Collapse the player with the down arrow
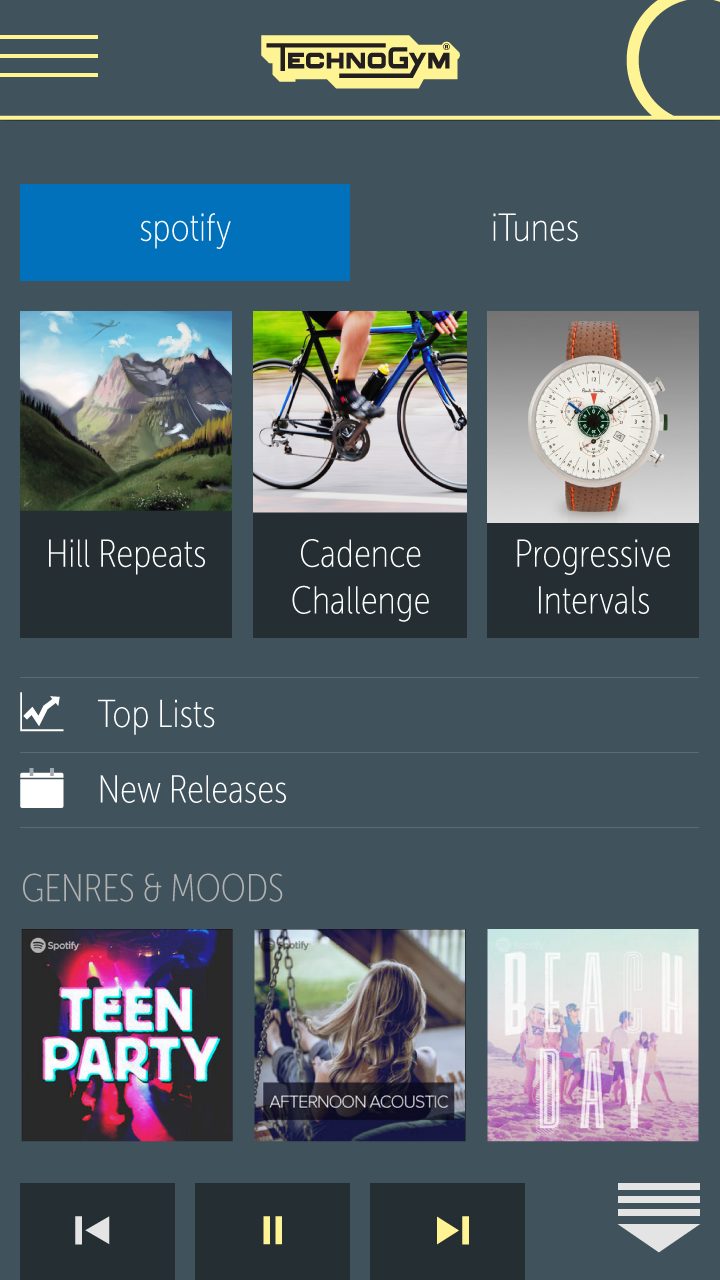The image size is (720, 1280). point(658,1217)
